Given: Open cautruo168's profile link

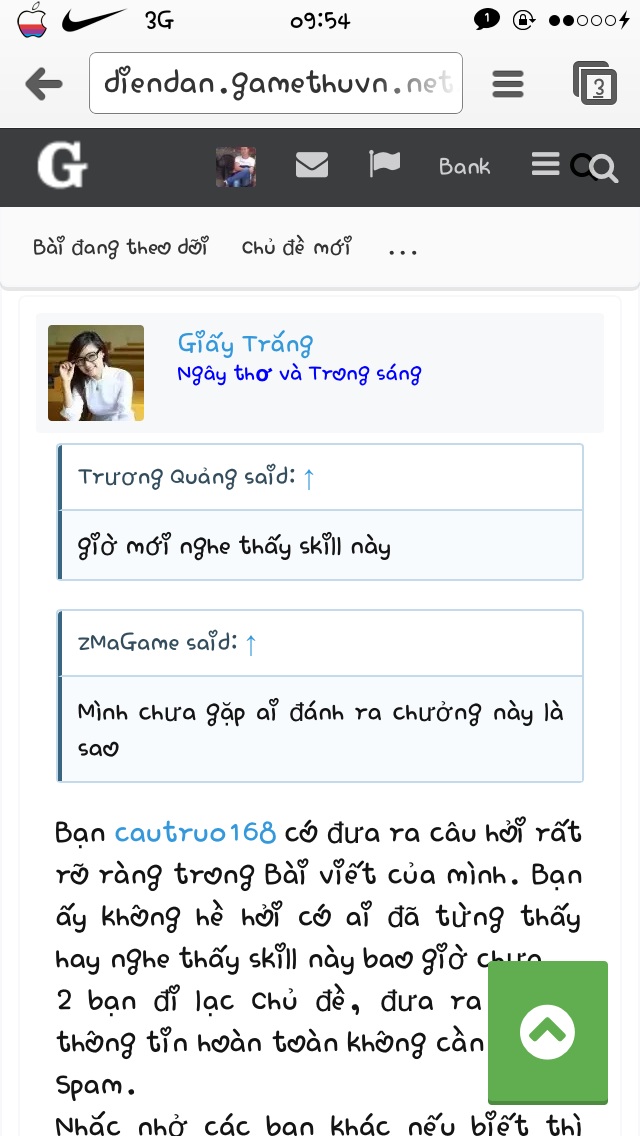Looking at the screenshot, I should 195,832.
